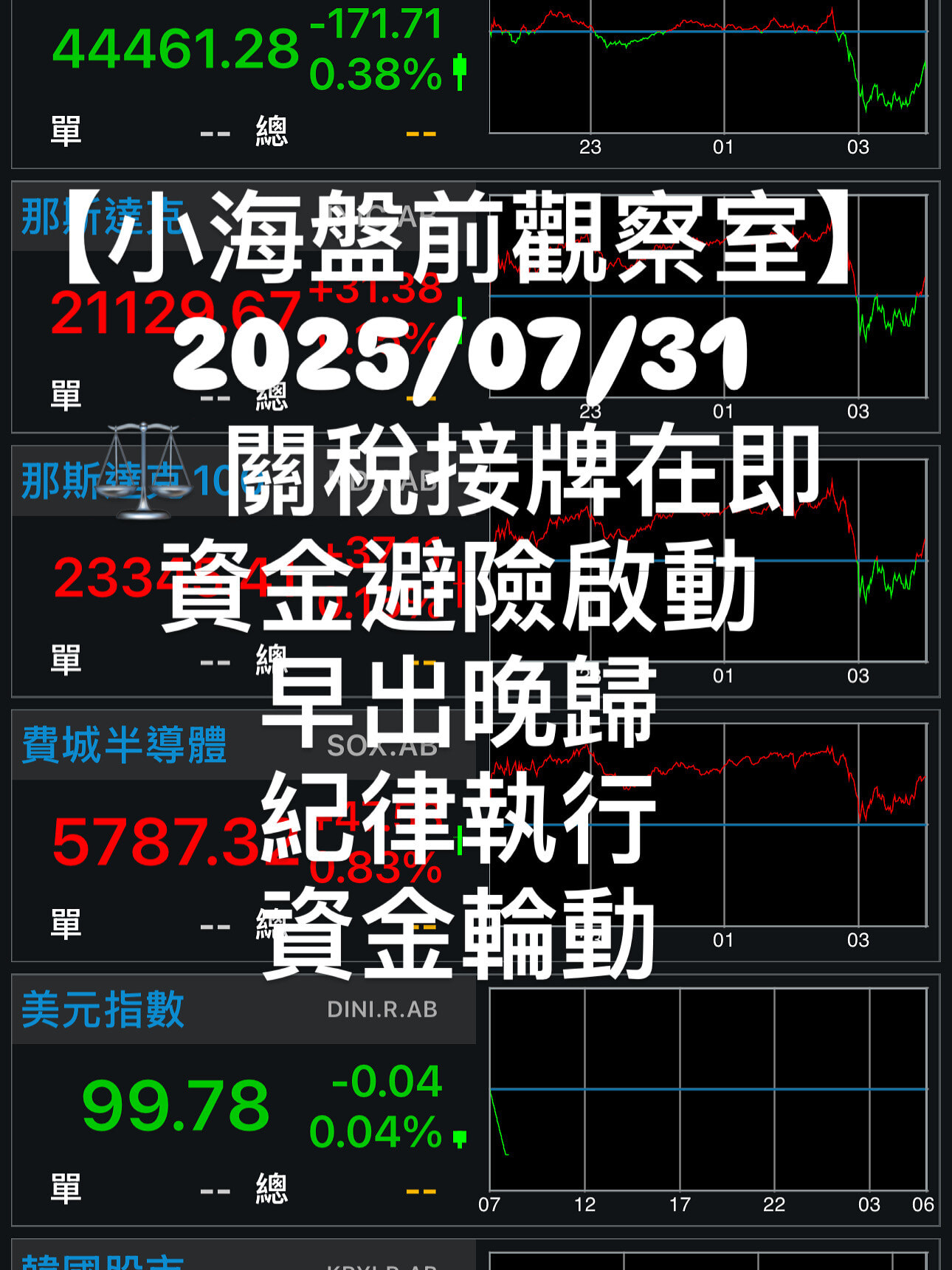Toggle the 總 field under 美元指數
The image size is (952, 1270).
[273, 1189]
